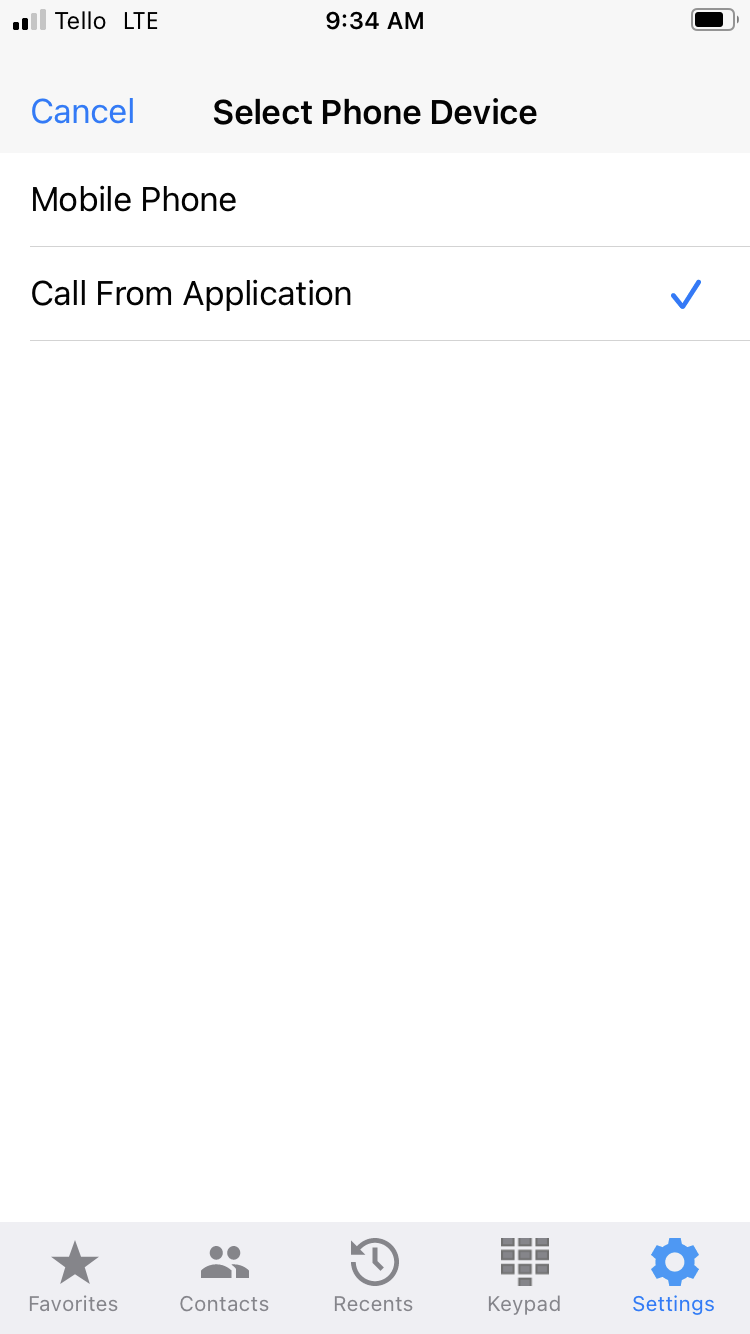Select Mobile Phone as the device
The width and height of the screenshot is (750, 1334).
pos(375,200)
